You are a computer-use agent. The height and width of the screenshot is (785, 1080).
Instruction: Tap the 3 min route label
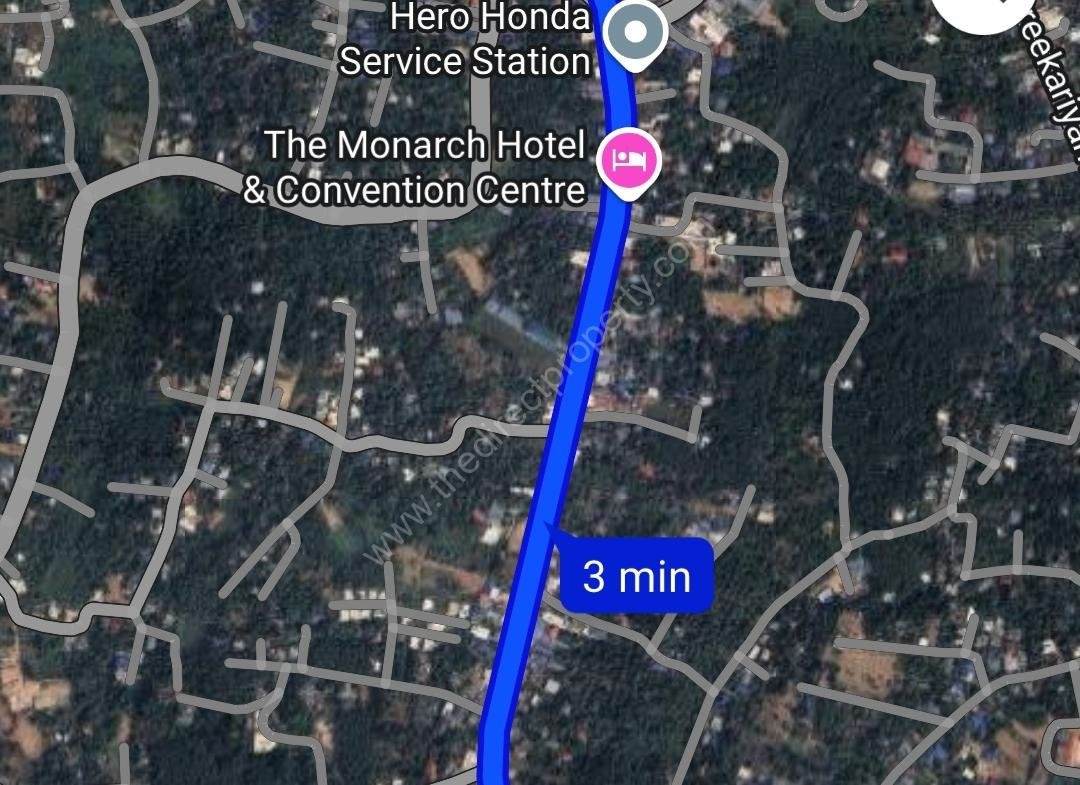click(636, 576)
